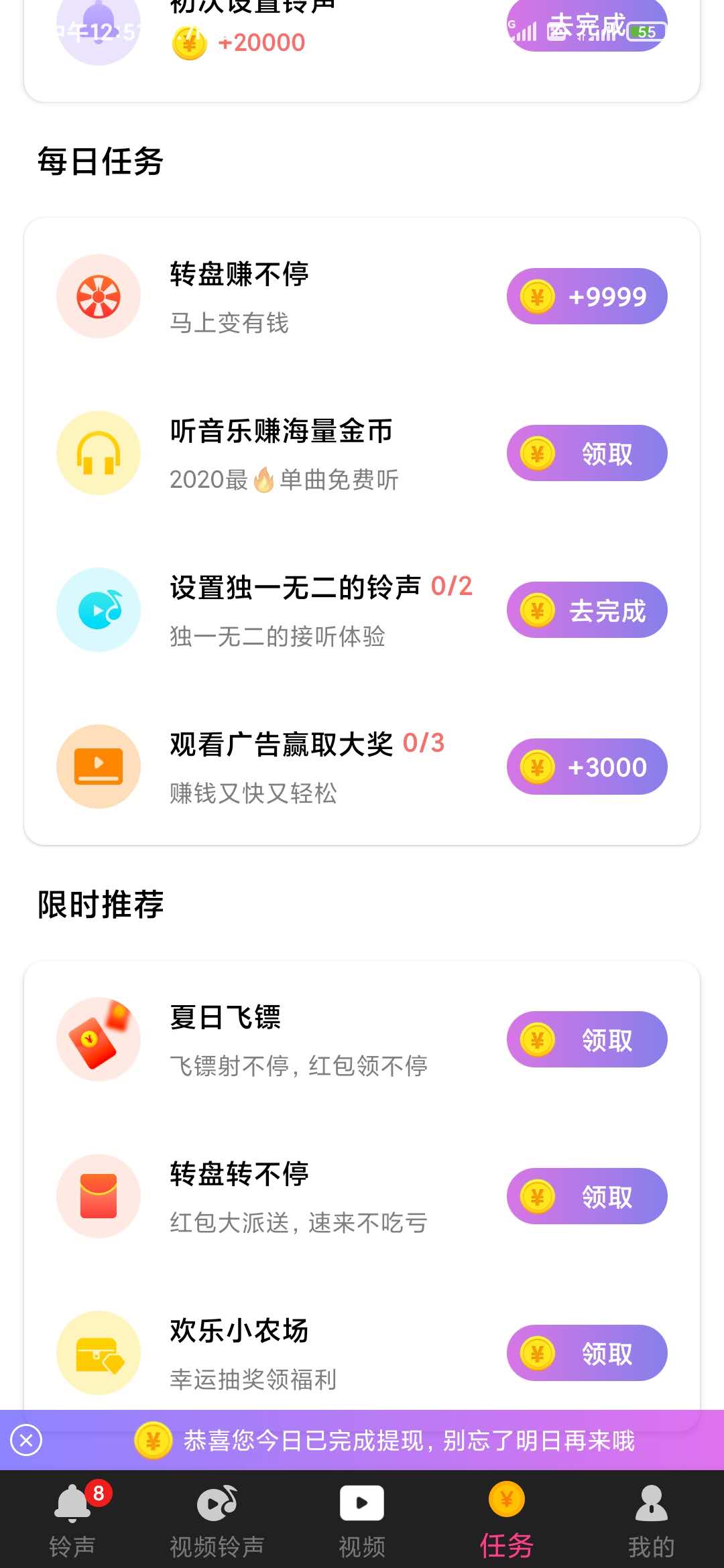
Task: Dismiss the withdrawal congratulation banner
Action: [27, 1440]
